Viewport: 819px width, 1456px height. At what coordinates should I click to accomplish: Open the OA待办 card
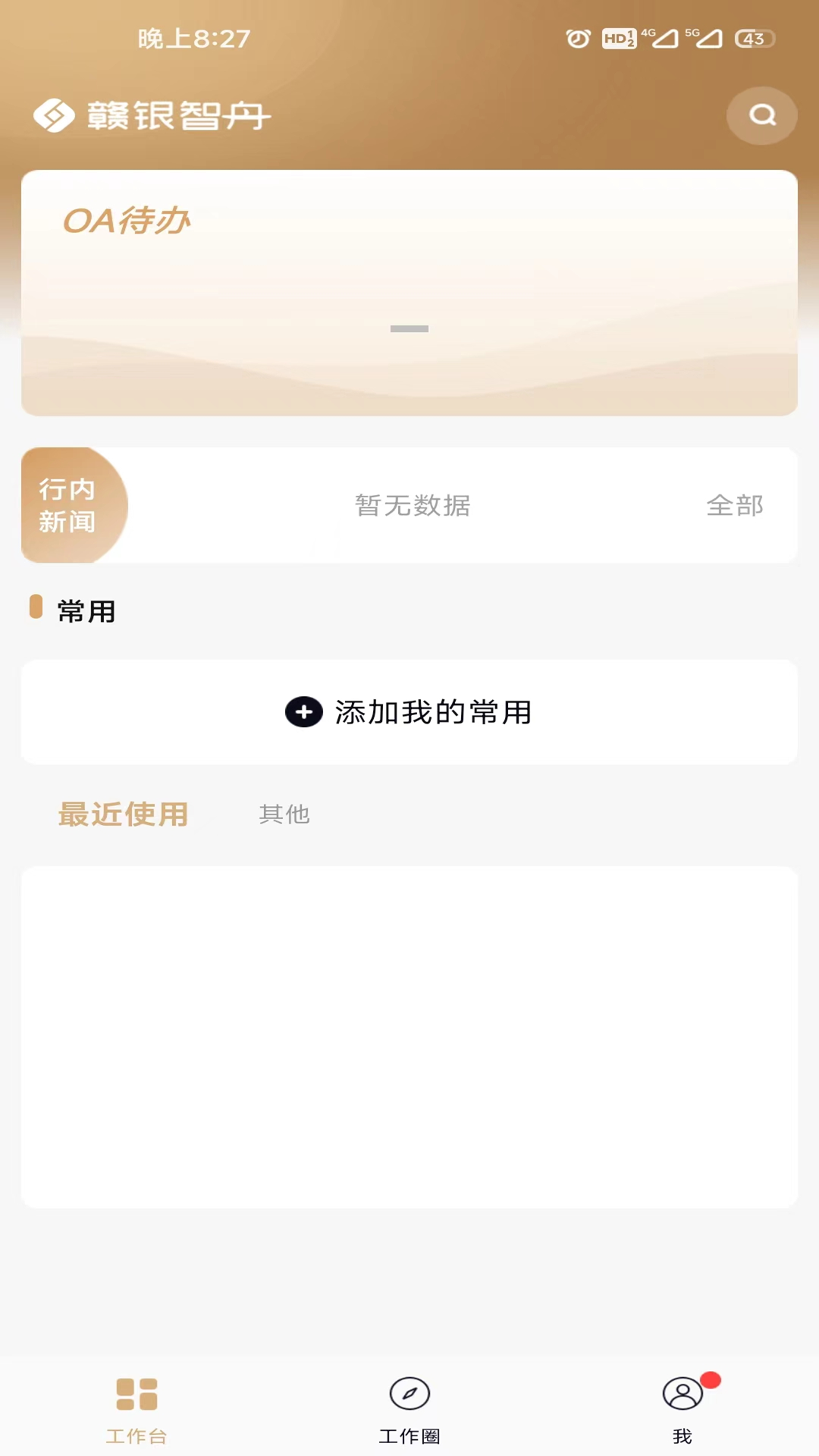409,293
